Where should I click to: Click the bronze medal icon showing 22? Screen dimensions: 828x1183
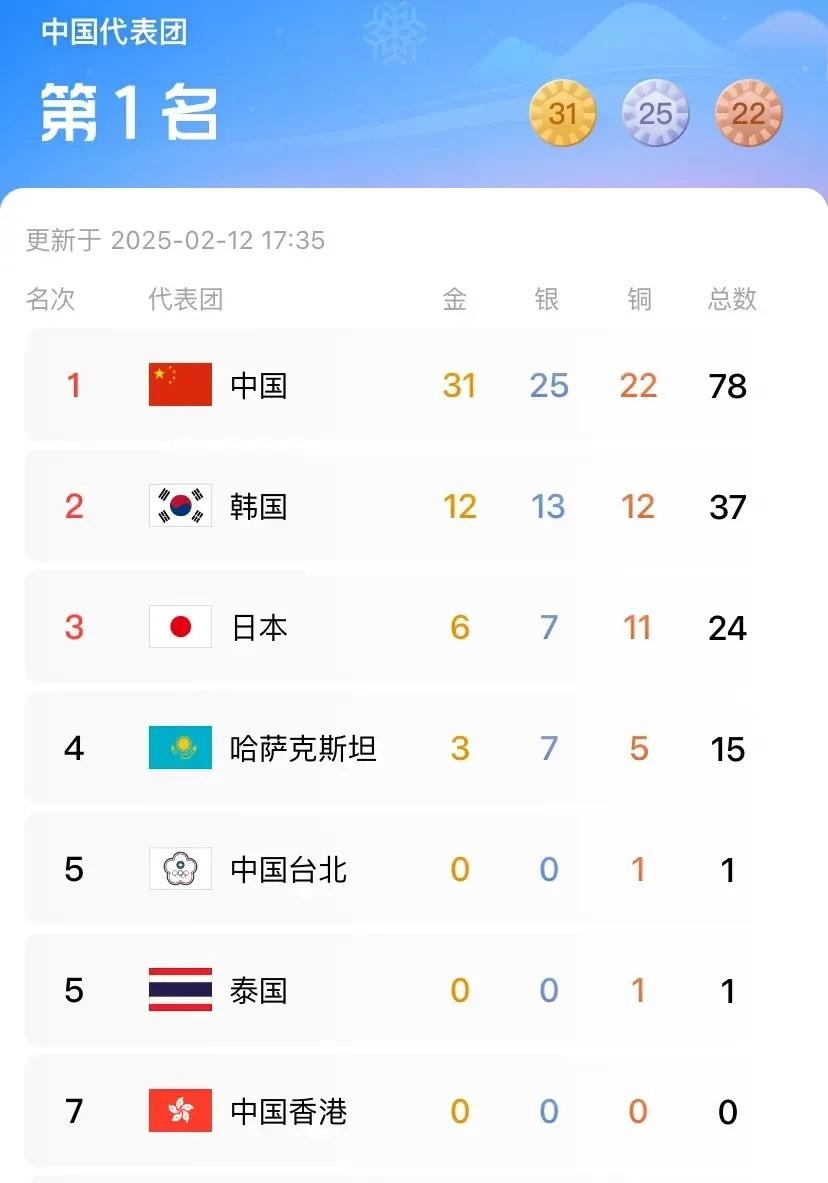pyautogui.click(x=749, y=113)
